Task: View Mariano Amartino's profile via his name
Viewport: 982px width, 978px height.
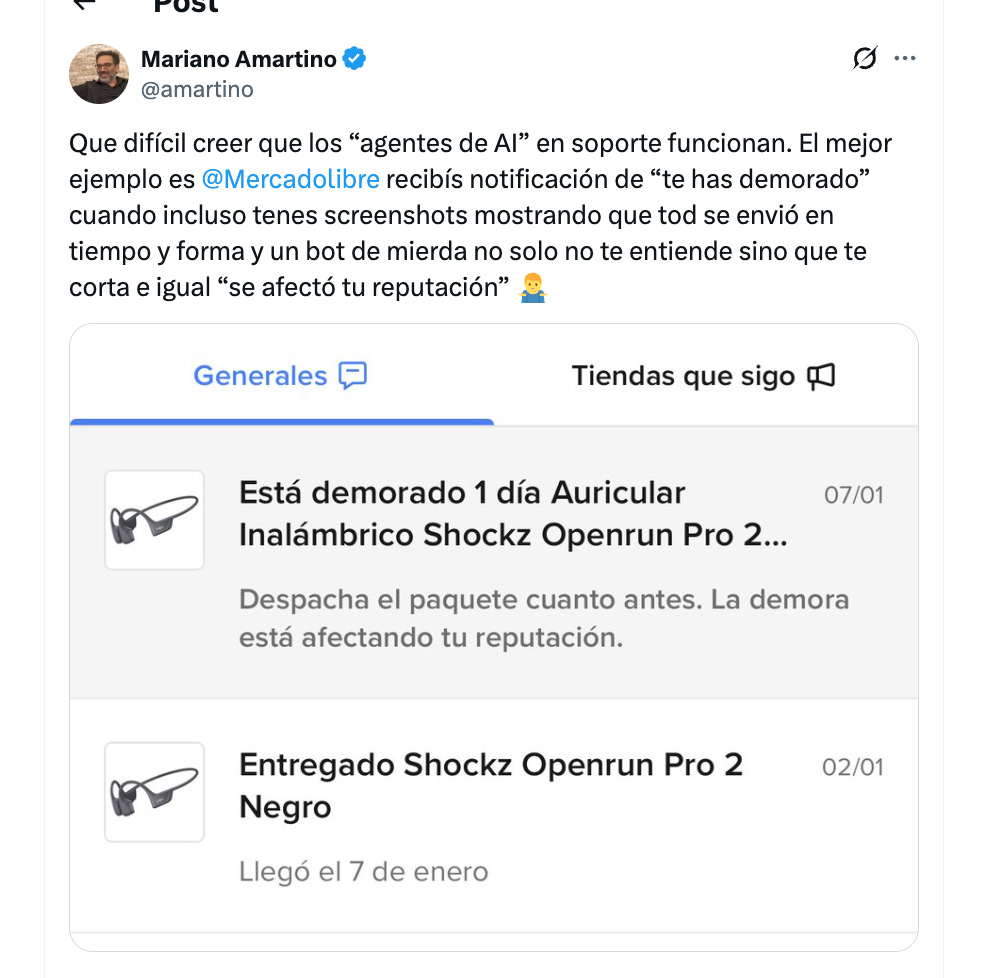Action: [238, 60]
